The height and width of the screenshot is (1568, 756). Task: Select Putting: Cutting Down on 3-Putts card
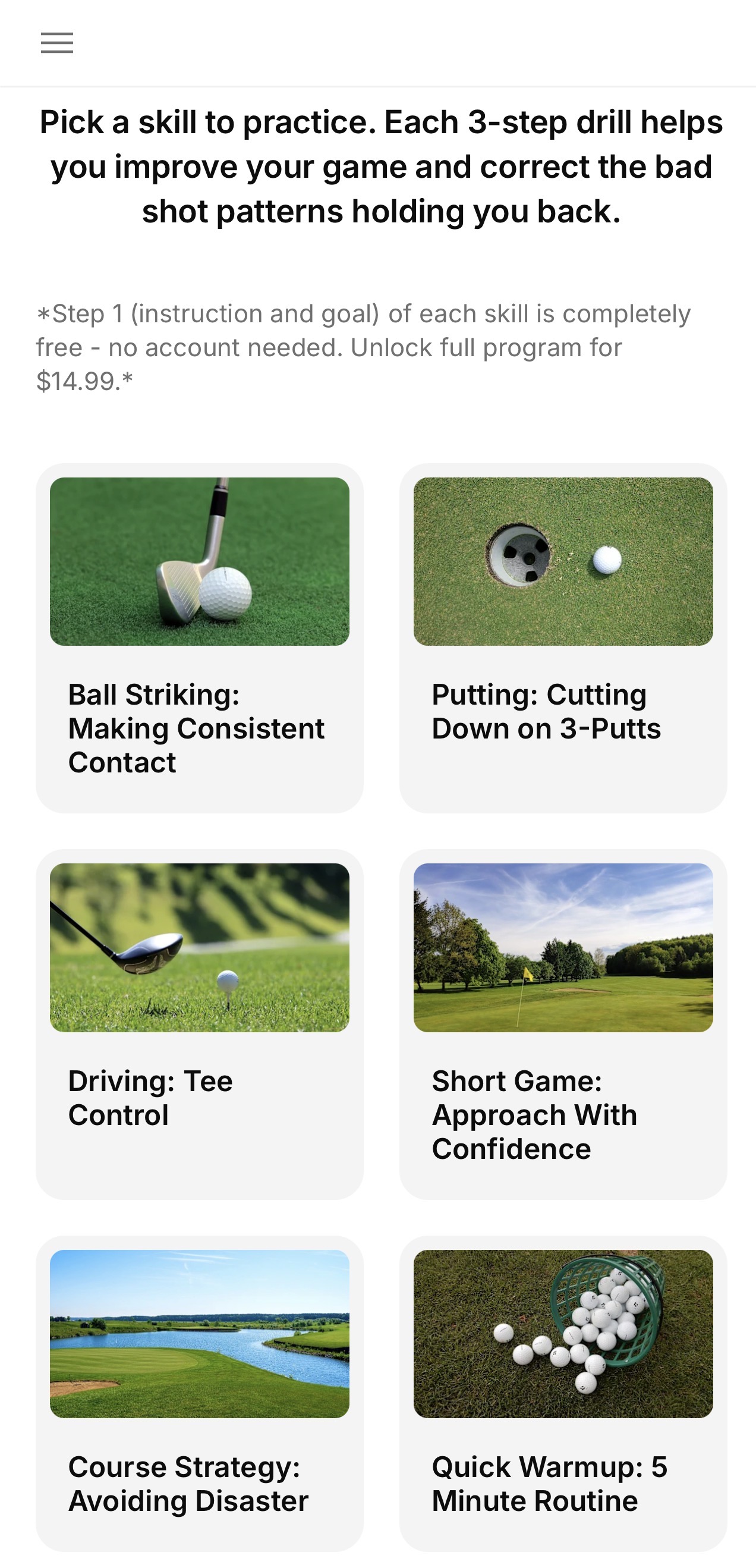[x=563, y=637]
